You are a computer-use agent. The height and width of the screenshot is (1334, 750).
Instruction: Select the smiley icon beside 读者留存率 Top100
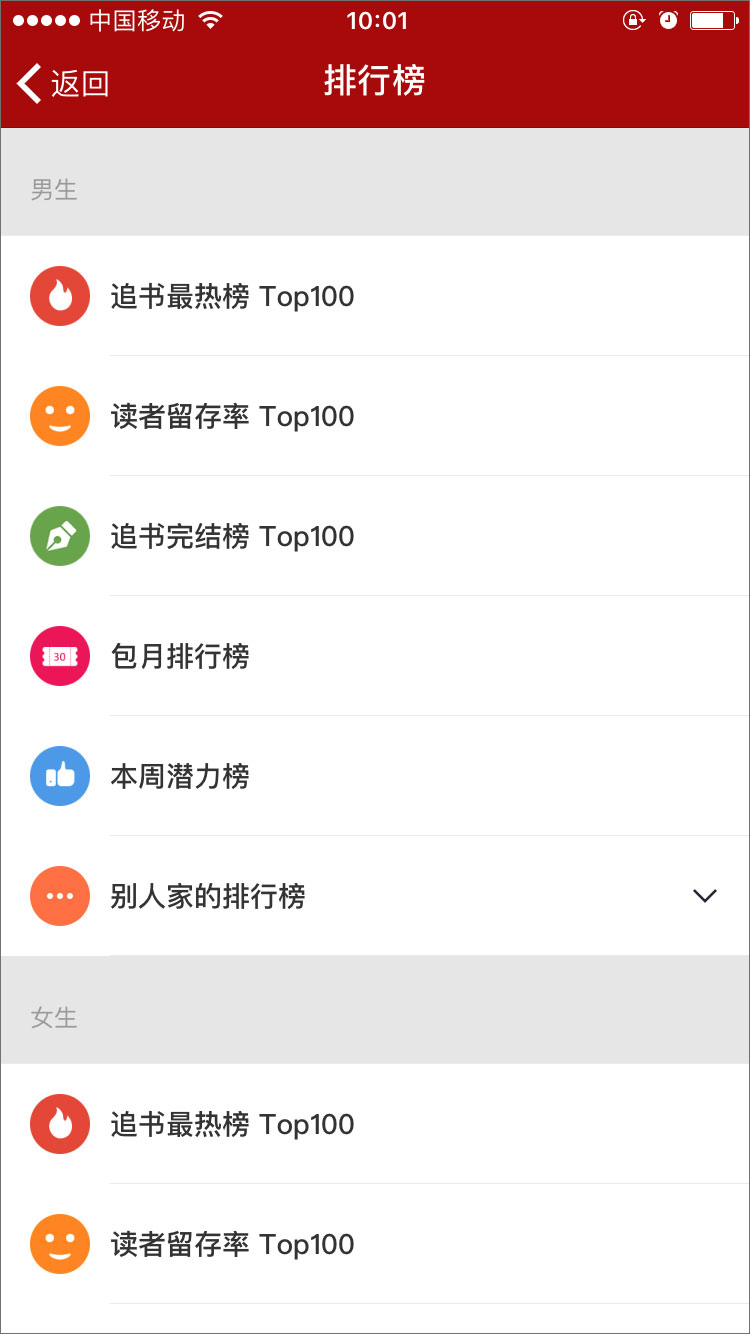(60, 416)
